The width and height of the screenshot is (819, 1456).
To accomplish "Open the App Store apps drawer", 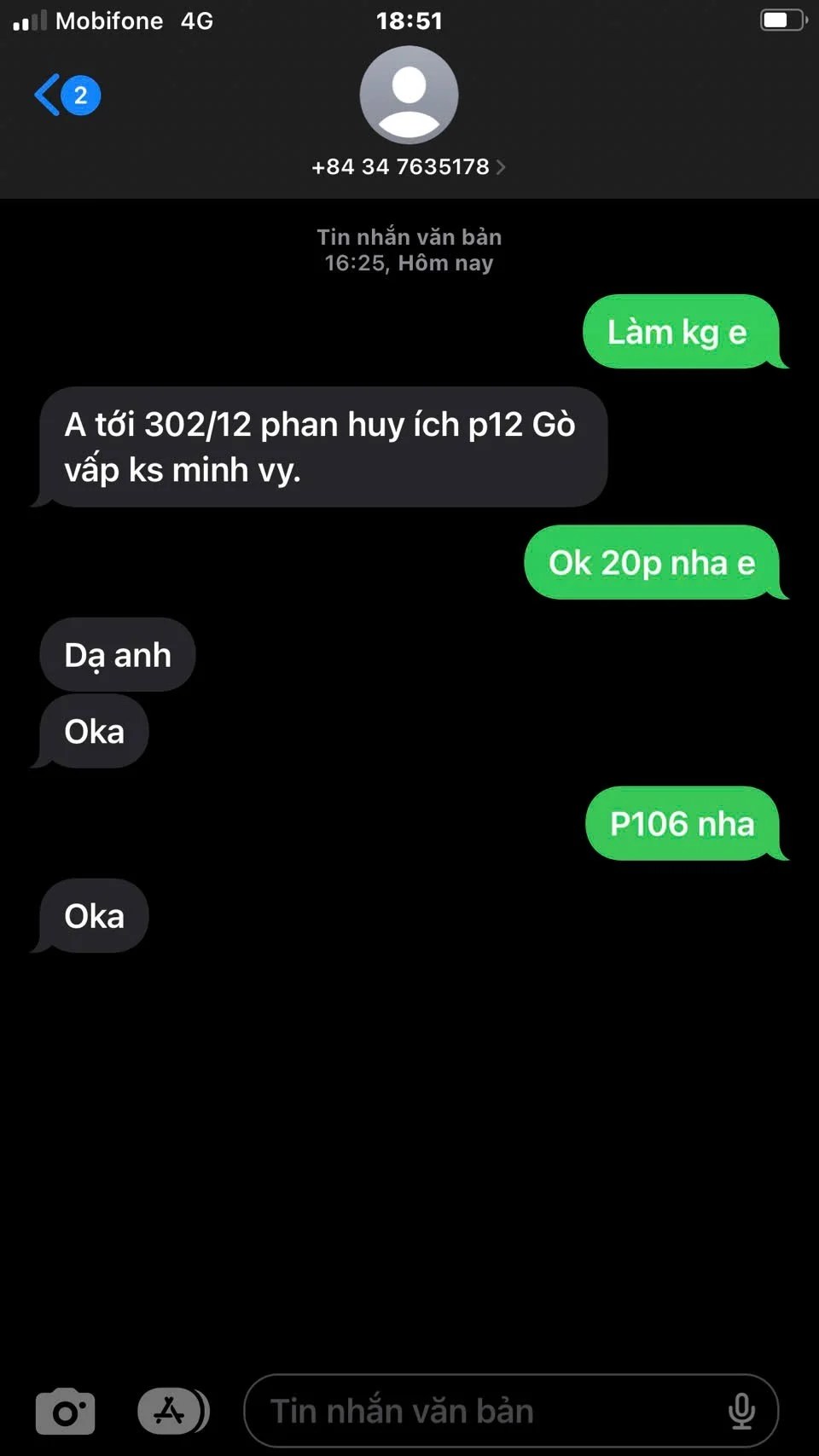I will pyautogui.click(x=172, y=1412).
